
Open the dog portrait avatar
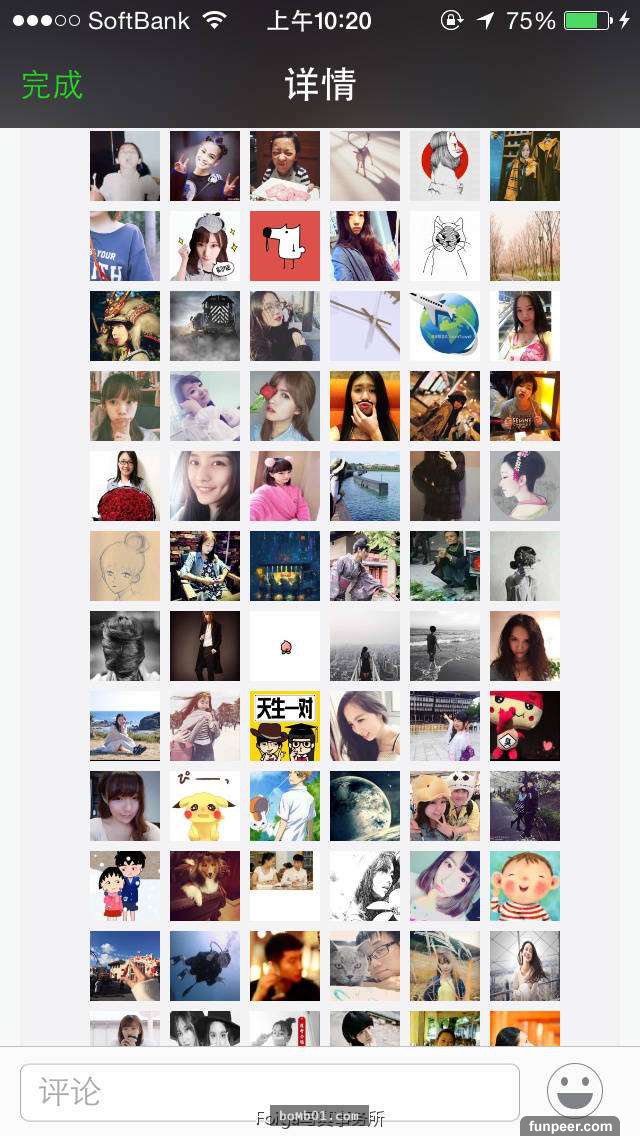[205, 886]
